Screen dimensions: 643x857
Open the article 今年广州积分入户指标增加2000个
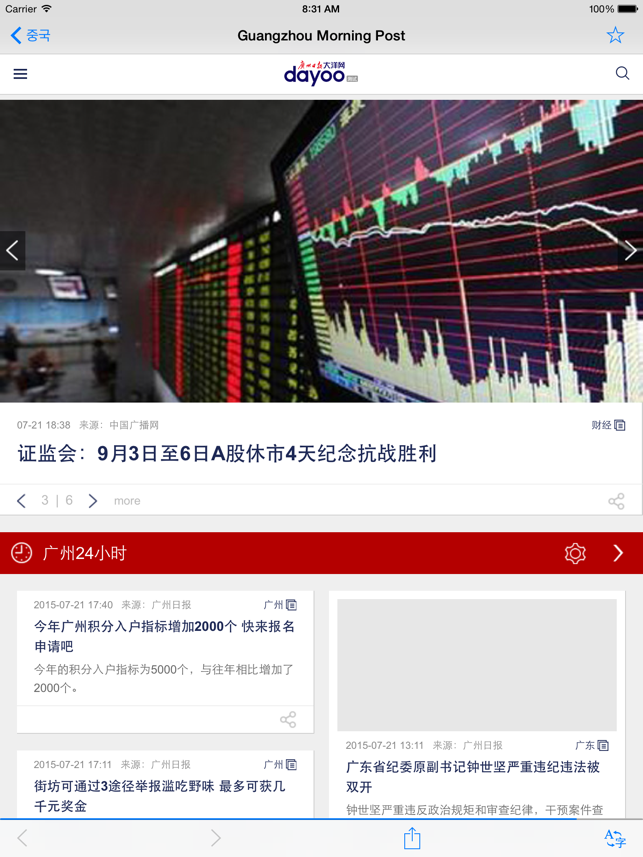pyautogui.click(x=164, y=636)
